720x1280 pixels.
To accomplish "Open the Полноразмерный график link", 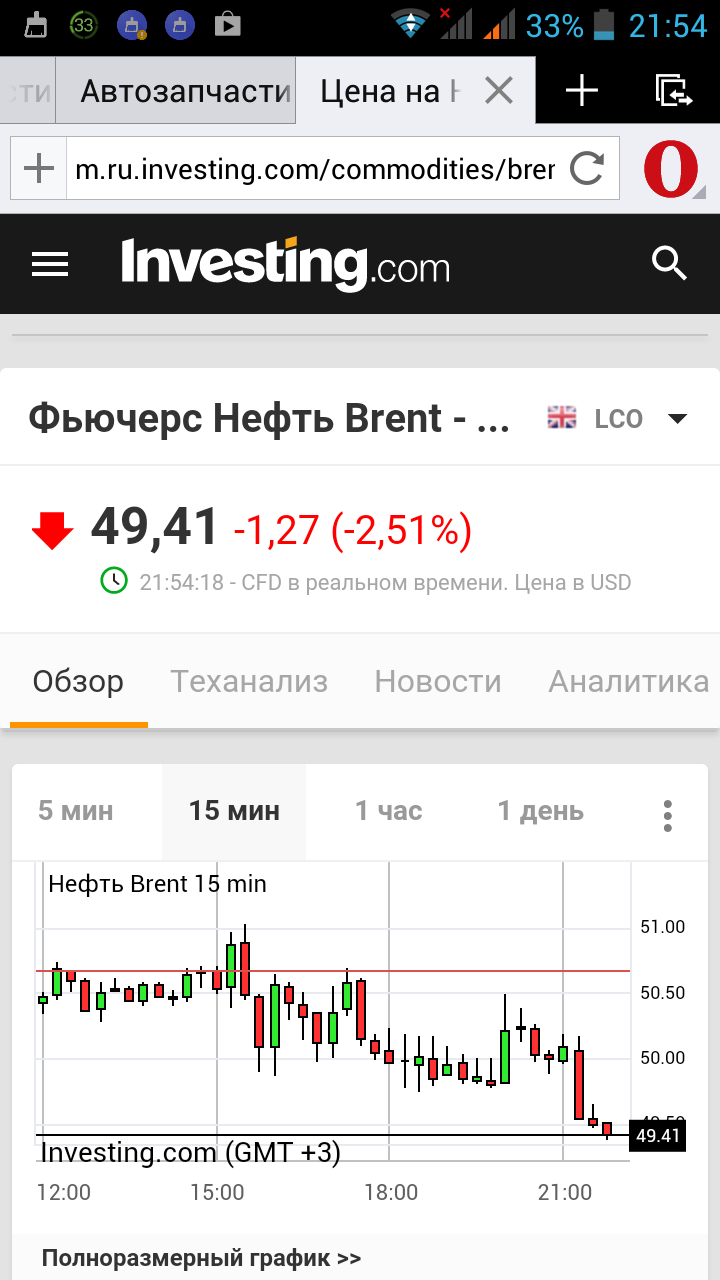I will click(x=201, y=1258).
